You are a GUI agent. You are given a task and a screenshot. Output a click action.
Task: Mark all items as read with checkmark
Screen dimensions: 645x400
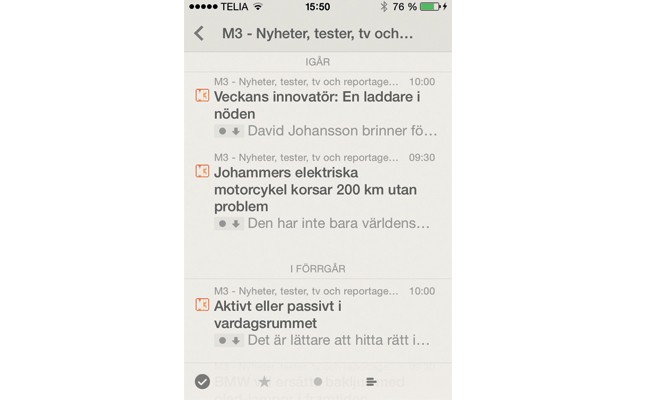click(x=202, y=381)
